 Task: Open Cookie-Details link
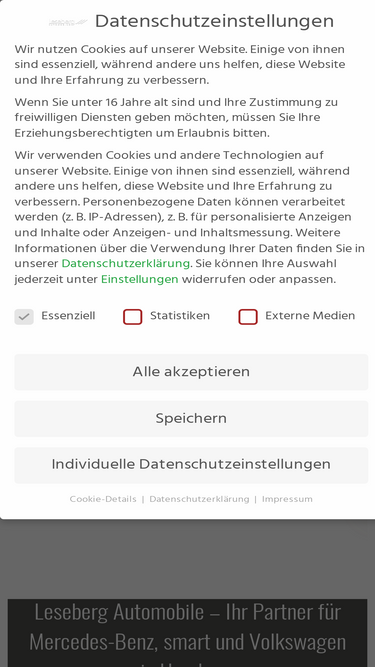(x=103, y=499)
